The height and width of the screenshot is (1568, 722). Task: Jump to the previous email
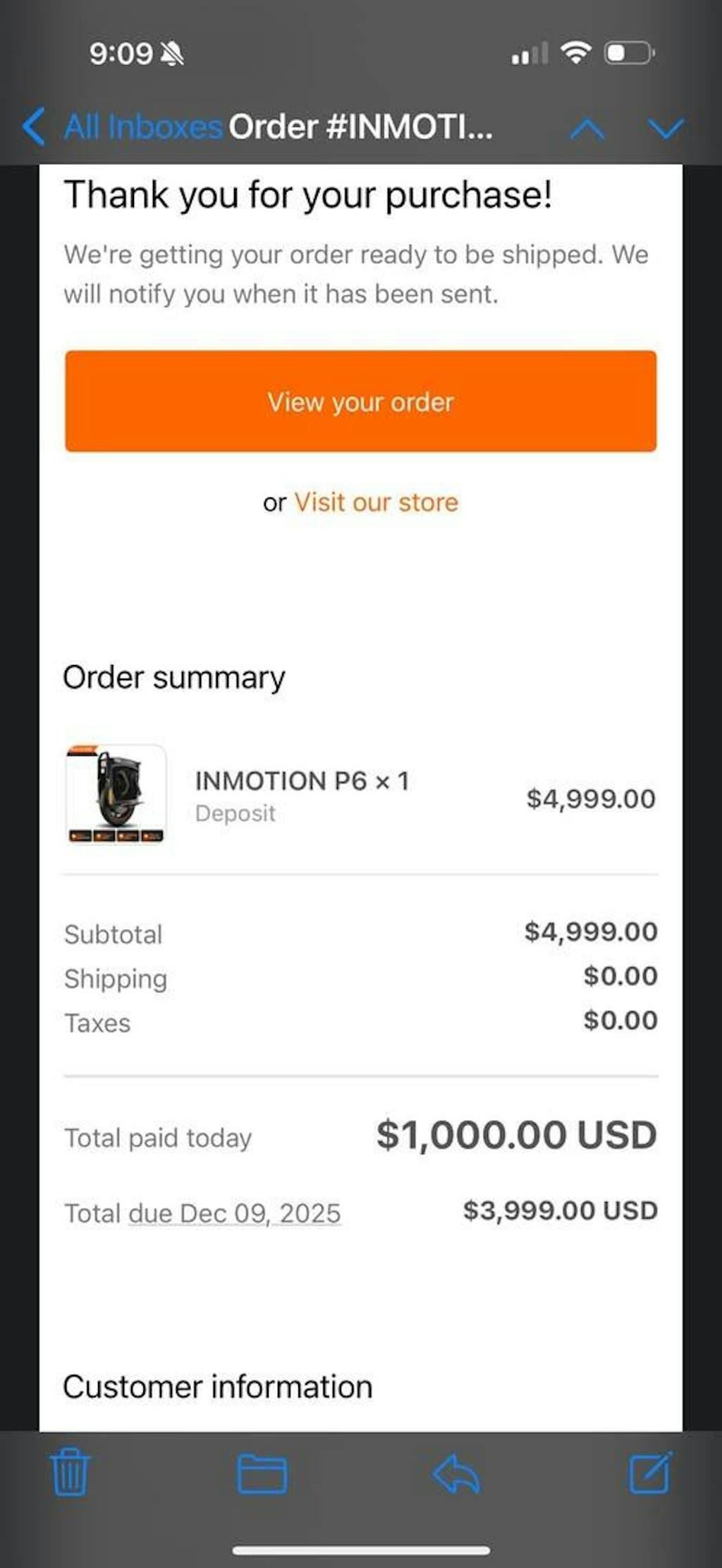tap(587, 128)
